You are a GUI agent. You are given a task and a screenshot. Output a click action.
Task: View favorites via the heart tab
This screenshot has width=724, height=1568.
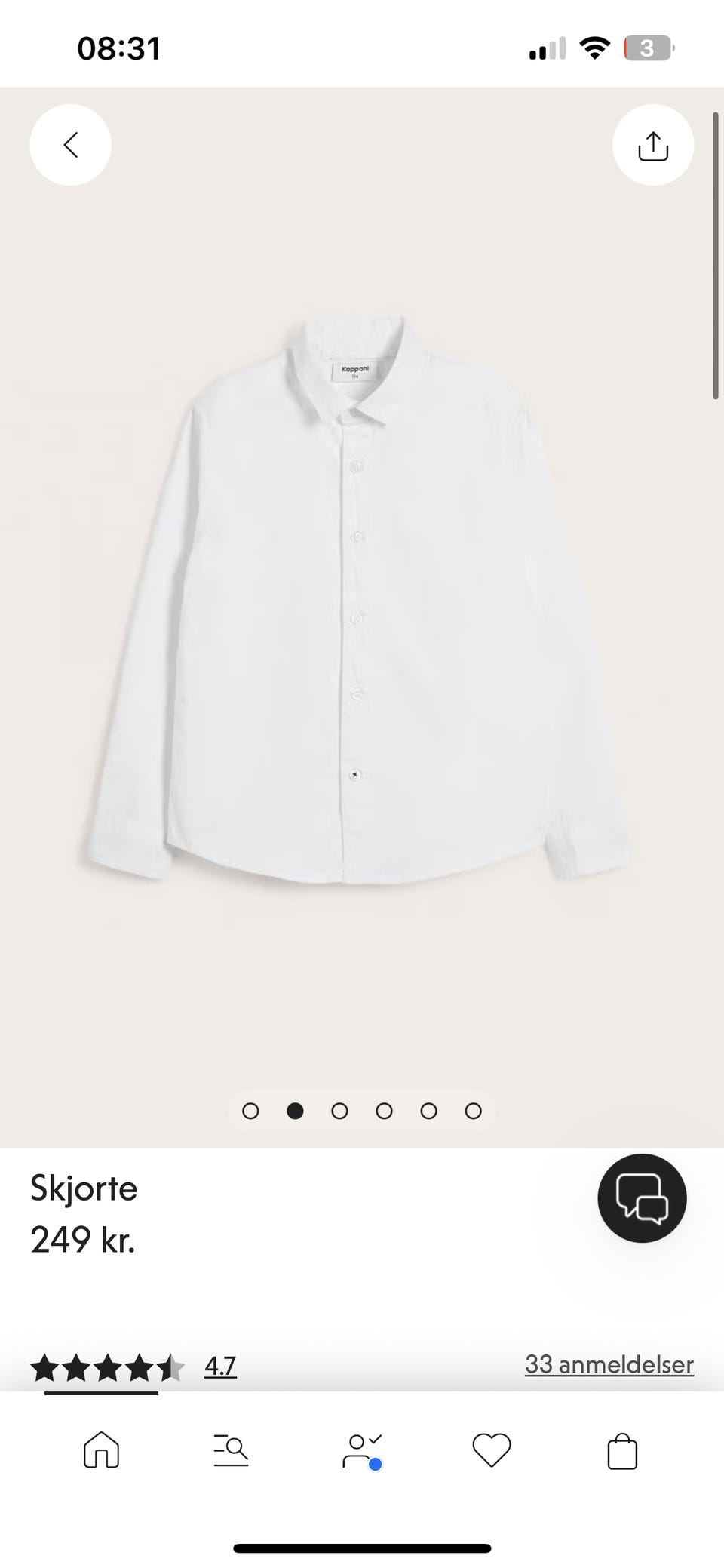[492, 1450]
